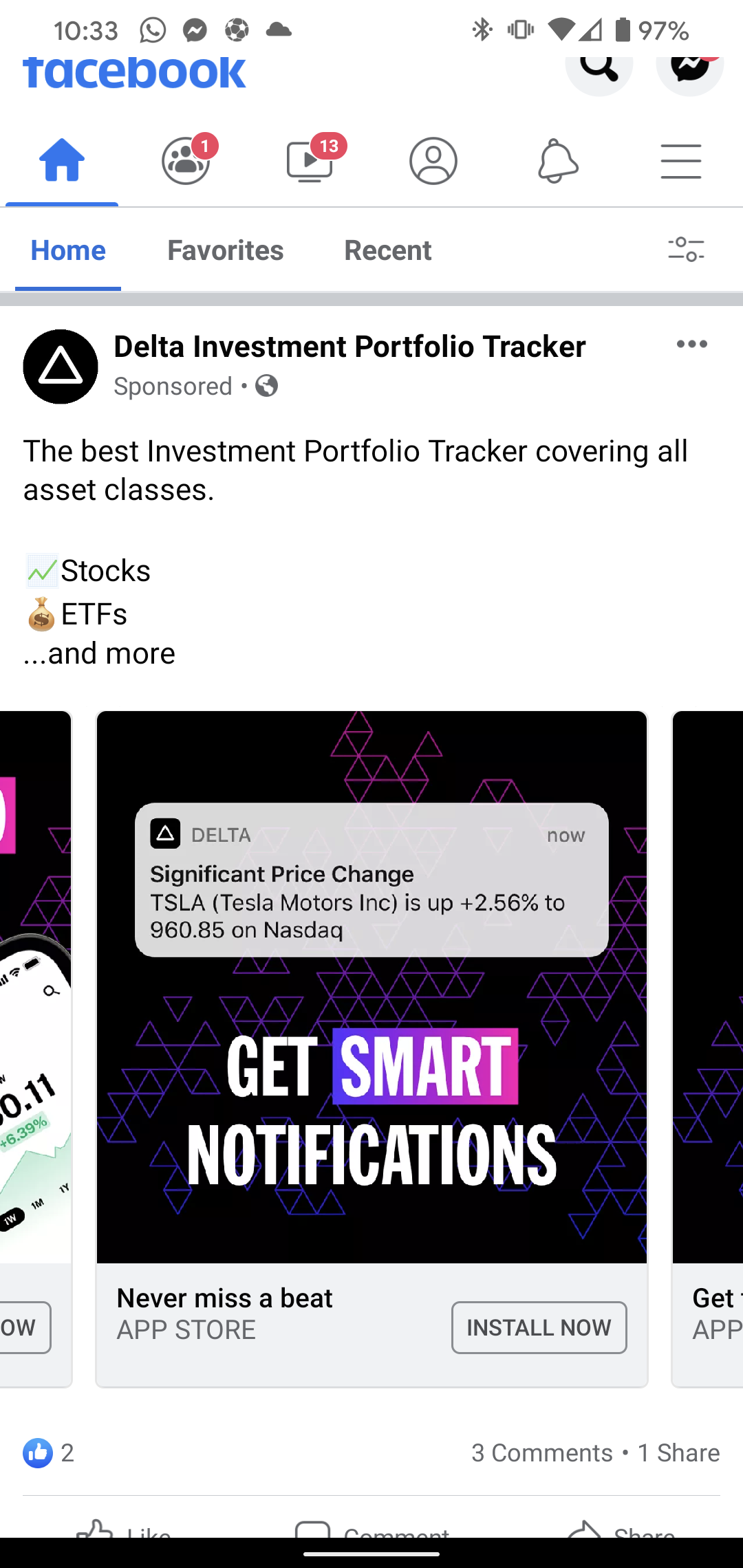Open the Friends tab with notification badge
This screenshot has height=1568, width=743.
[x=185, y=160]
